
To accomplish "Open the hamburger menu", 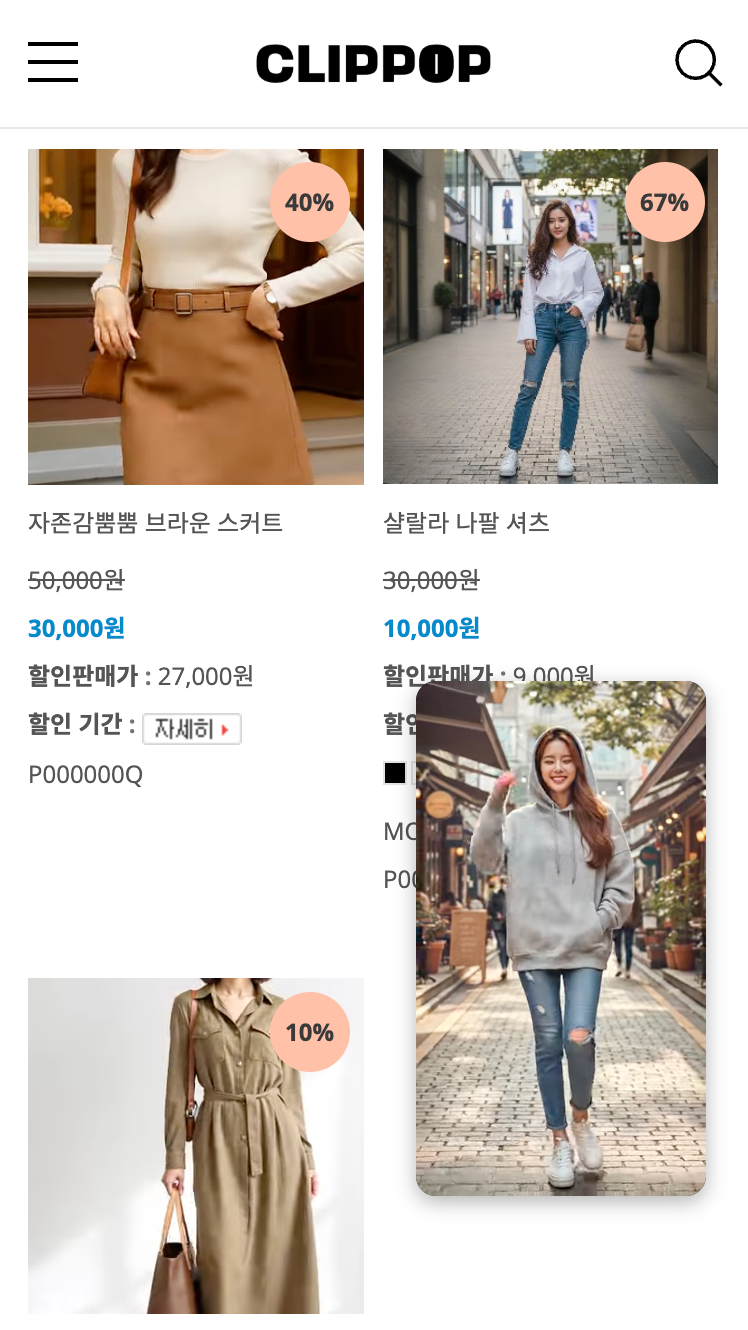I will coord(53,62).
